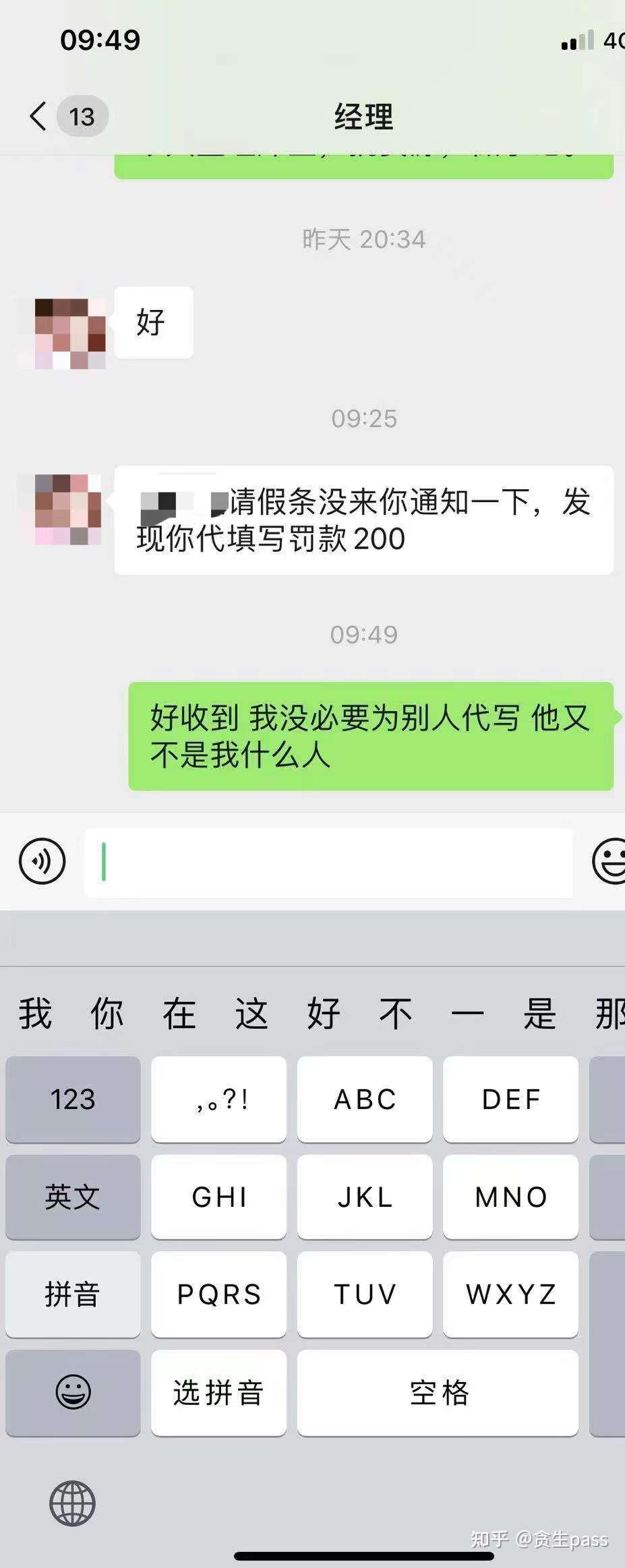Image resolution: width=625 pixels, height=1568 pixels.
Task: Tap the ABC key
Action: [x=365, y=1099]
